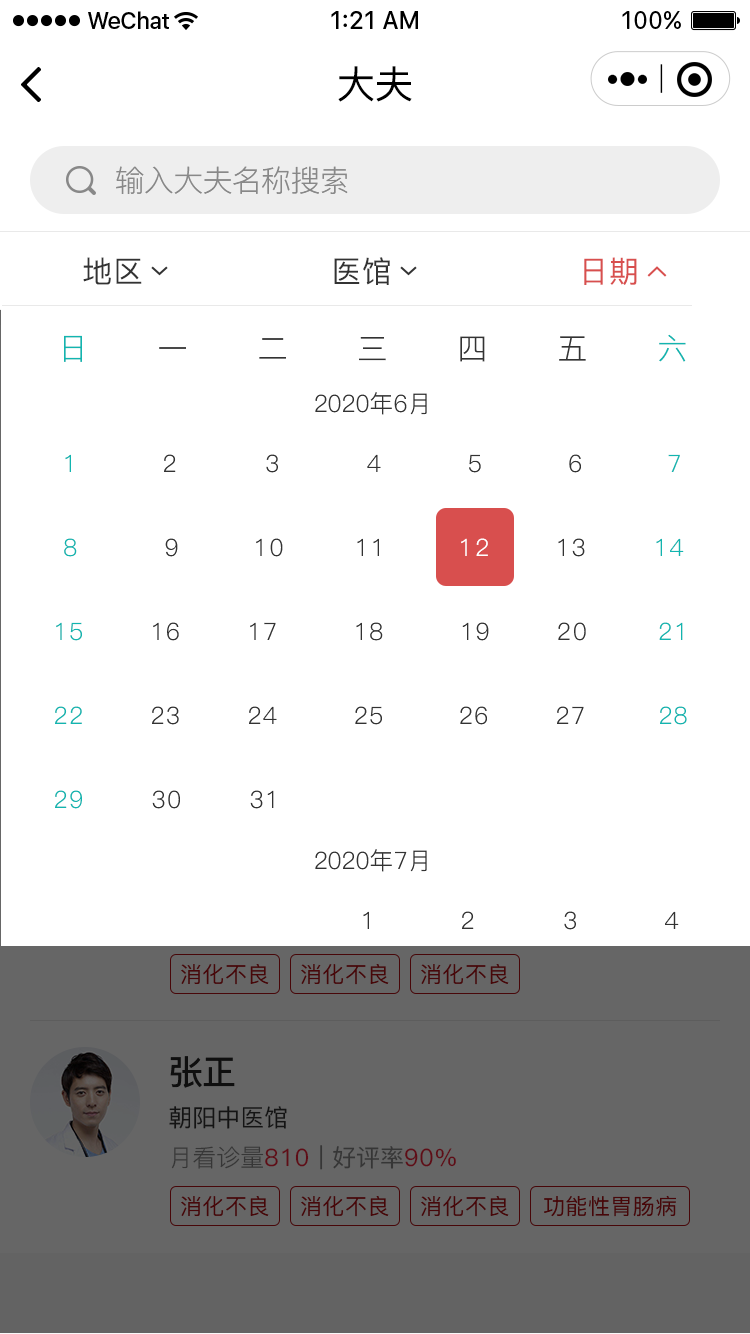Select June 17 on the calendar

pos(263,631)
